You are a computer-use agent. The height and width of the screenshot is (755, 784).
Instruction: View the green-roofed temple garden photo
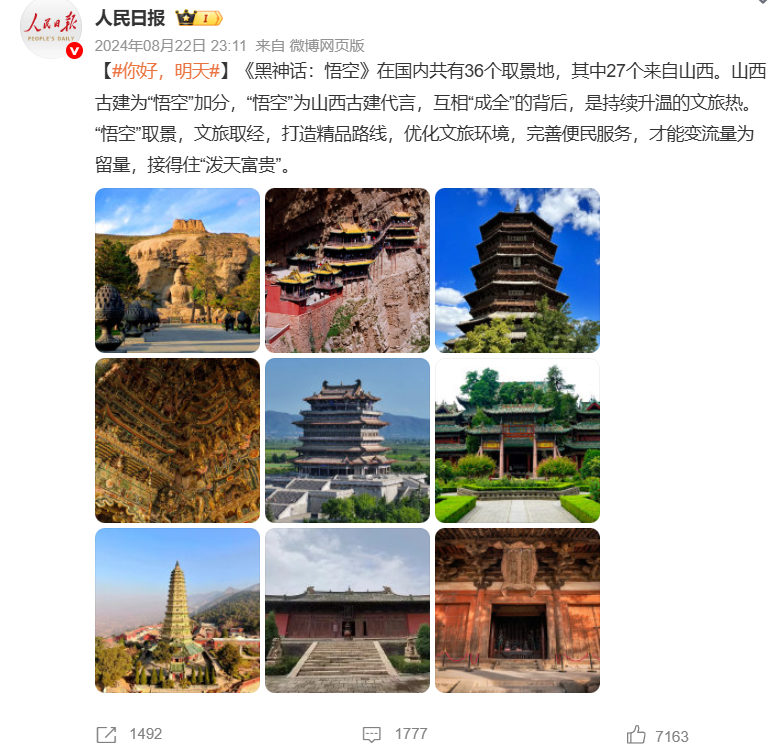(517, 440)
